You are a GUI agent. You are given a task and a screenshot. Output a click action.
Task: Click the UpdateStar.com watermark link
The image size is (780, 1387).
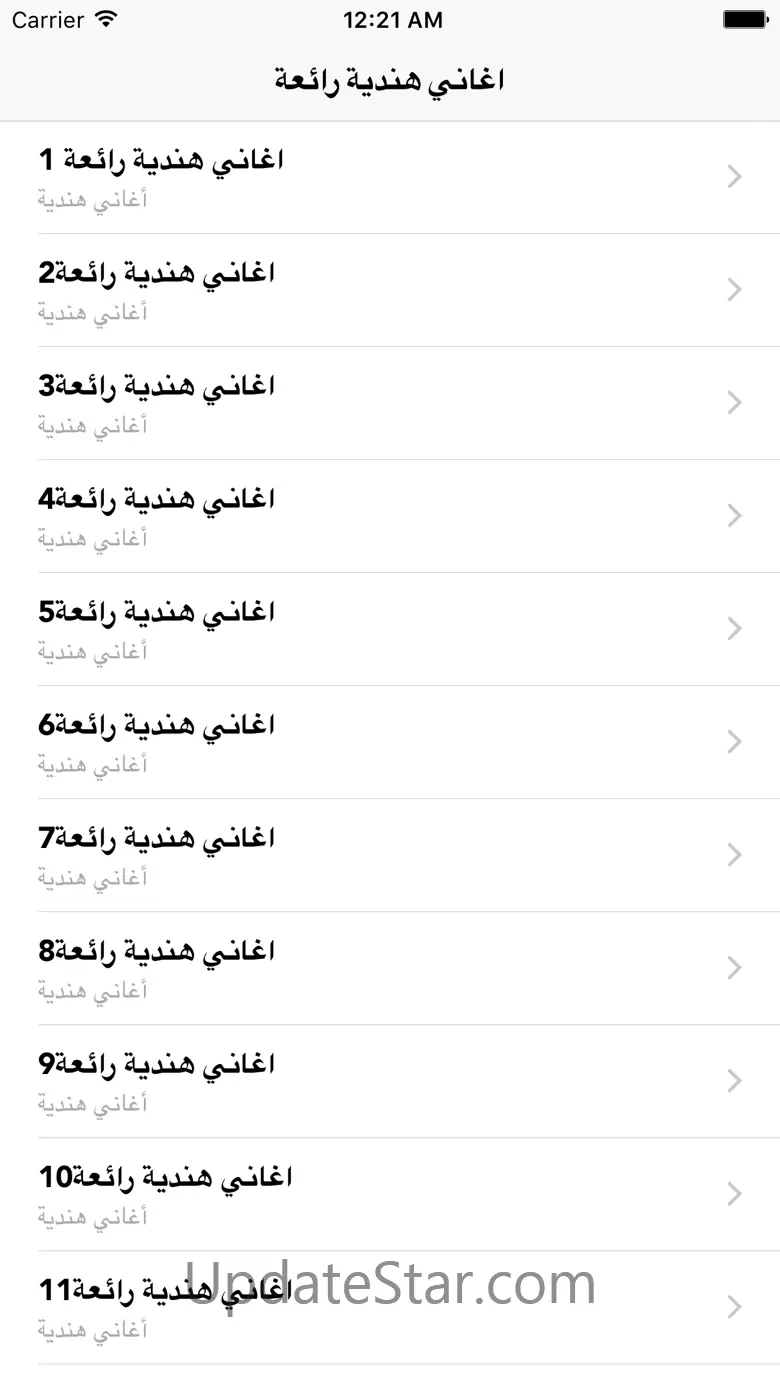click(x=390, y=1284)
